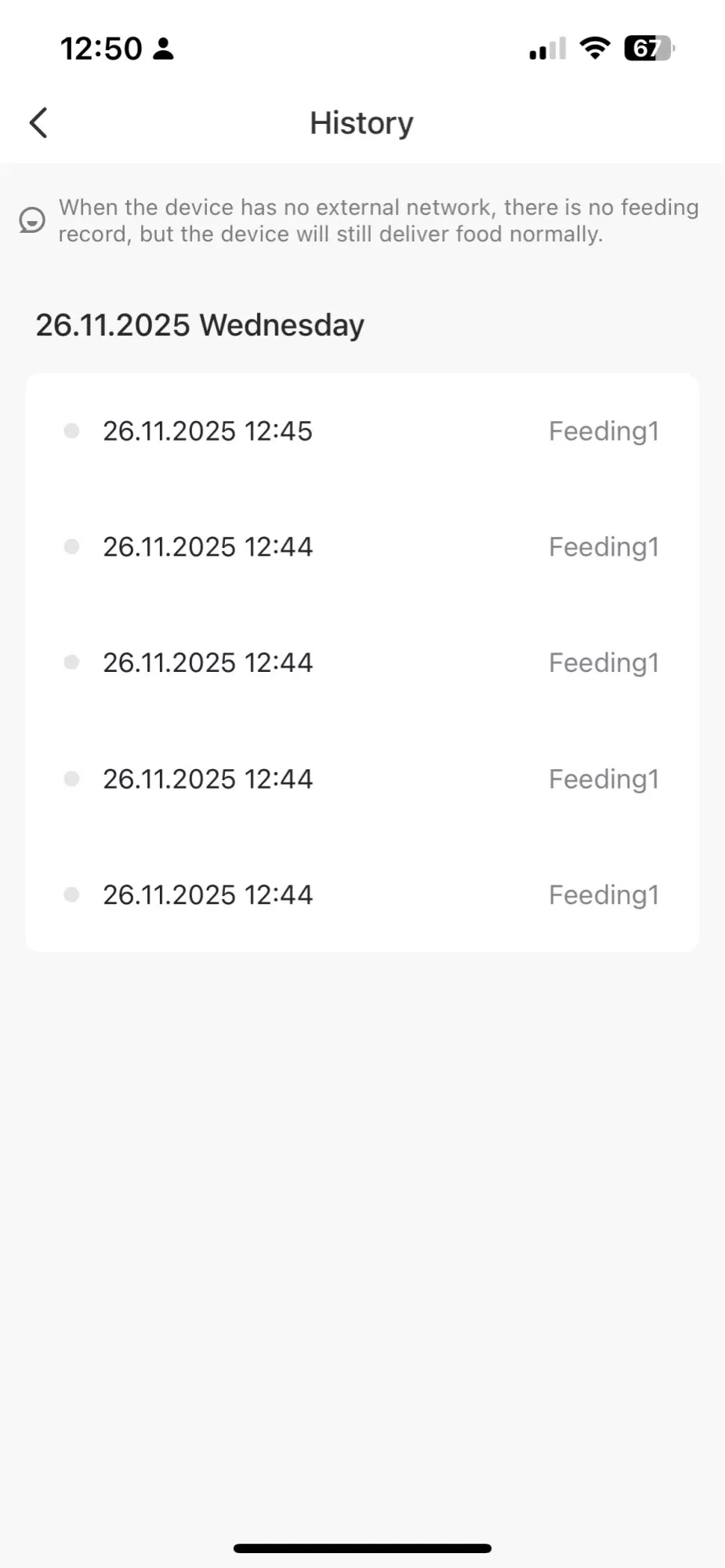The width and height of the screenshot is (725, 1568).
Task: Go back from the History screen
Action: 38,123
